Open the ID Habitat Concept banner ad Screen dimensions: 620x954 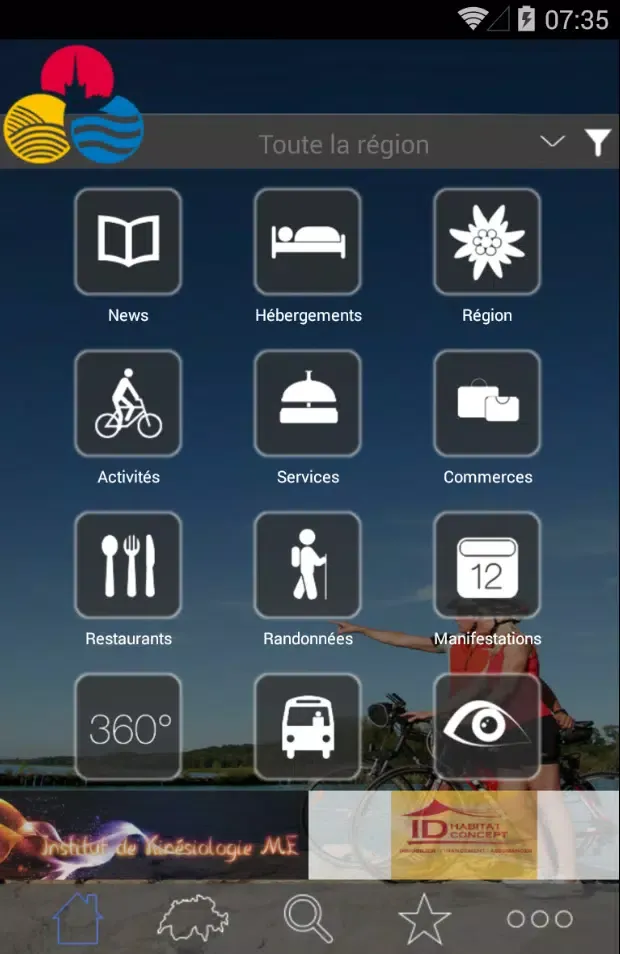click(x=465, y=837)
